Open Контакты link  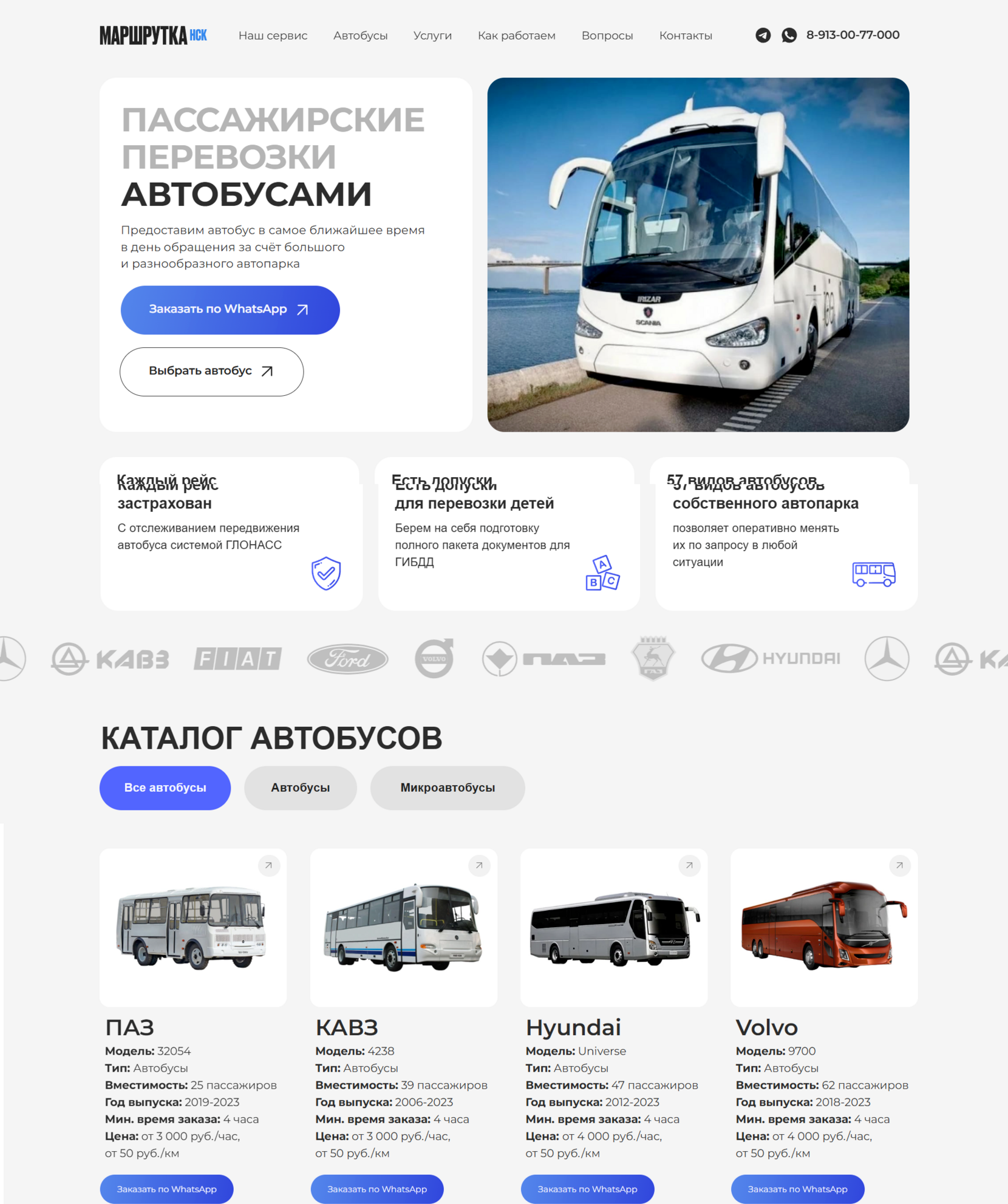(x=686, y=36)
